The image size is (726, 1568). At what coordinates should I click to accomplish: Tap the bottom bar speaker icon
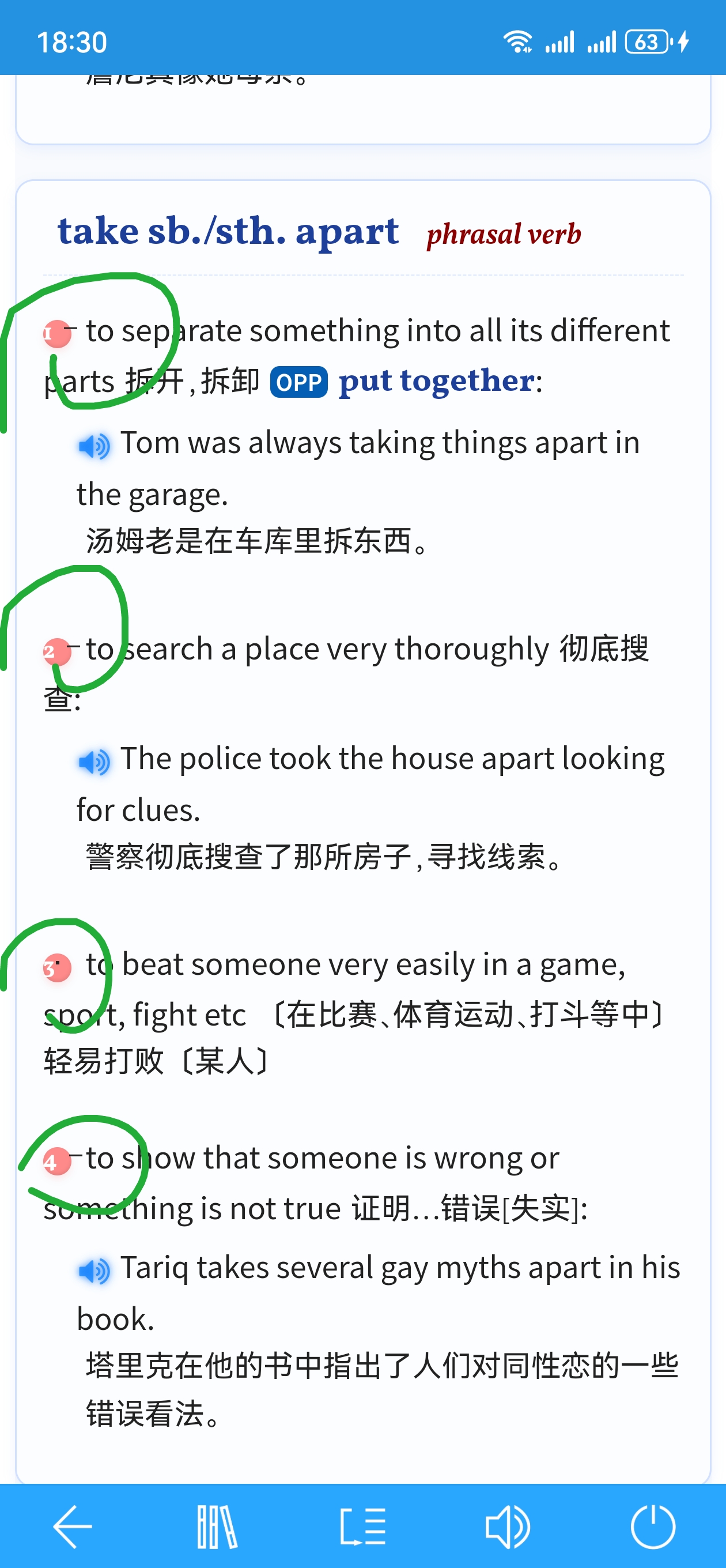click(x=508, y=1526)
